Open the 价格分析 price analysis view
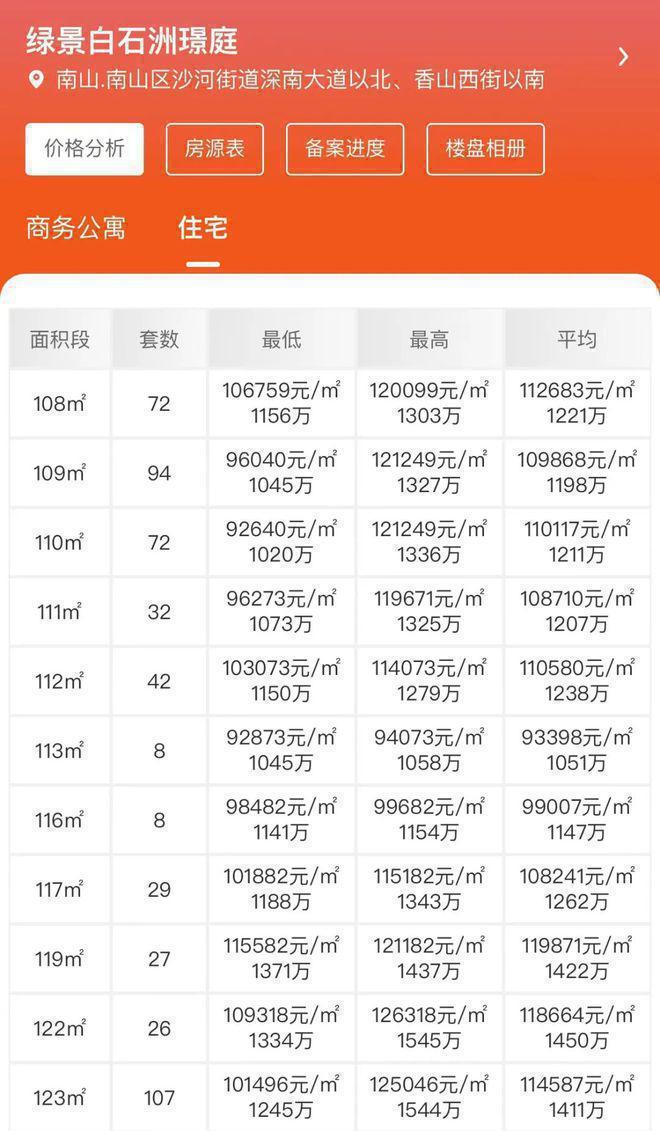This screenshot has height=1131, width=660. pos(85,149)
